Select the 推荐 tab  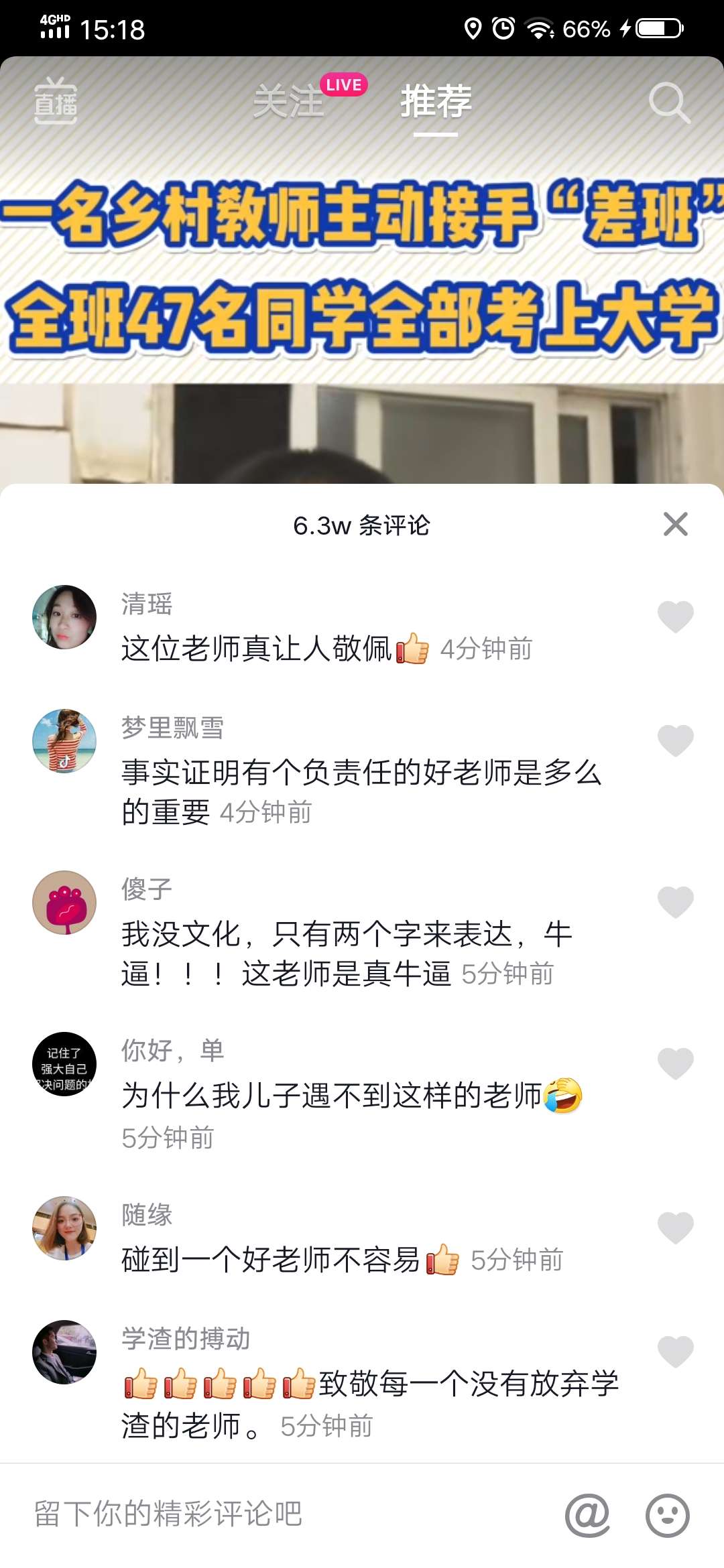coord(436,101)
